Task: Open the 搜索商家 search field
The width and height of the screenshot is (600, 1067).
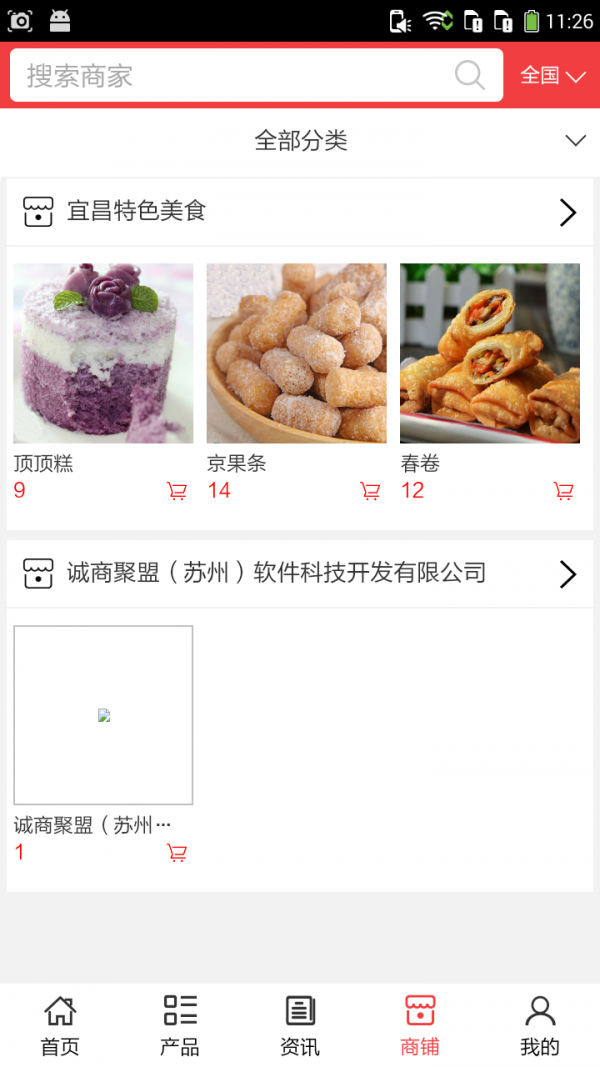Action: pos(230,76)
